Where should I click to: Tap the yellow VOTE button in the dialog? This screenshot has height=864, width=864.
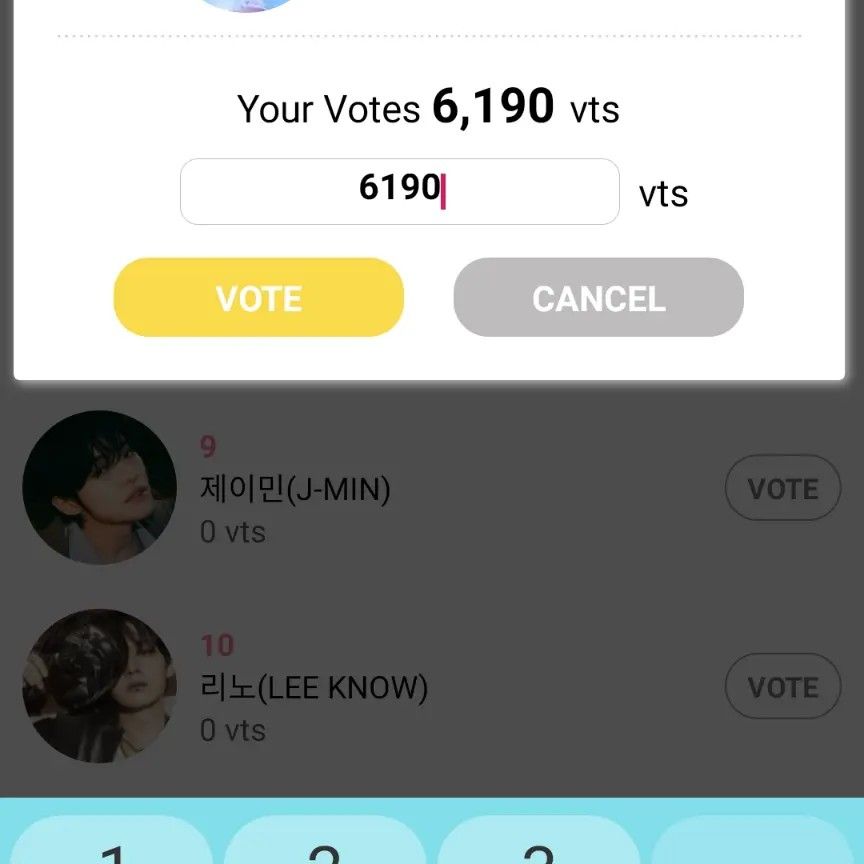point(259,298)
